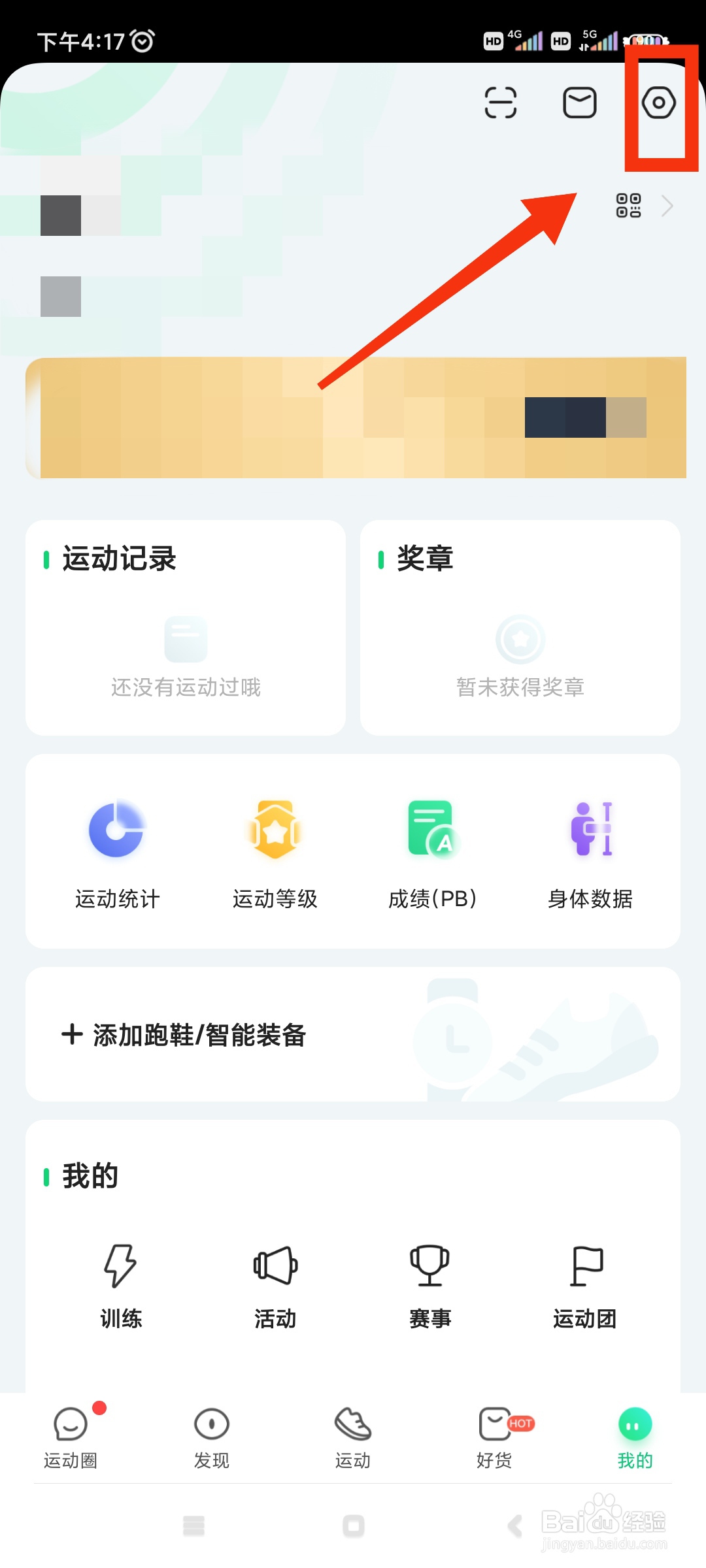Show my QR code icon
The width and height of the screenshot is (706, 1568).
point(628,206)
